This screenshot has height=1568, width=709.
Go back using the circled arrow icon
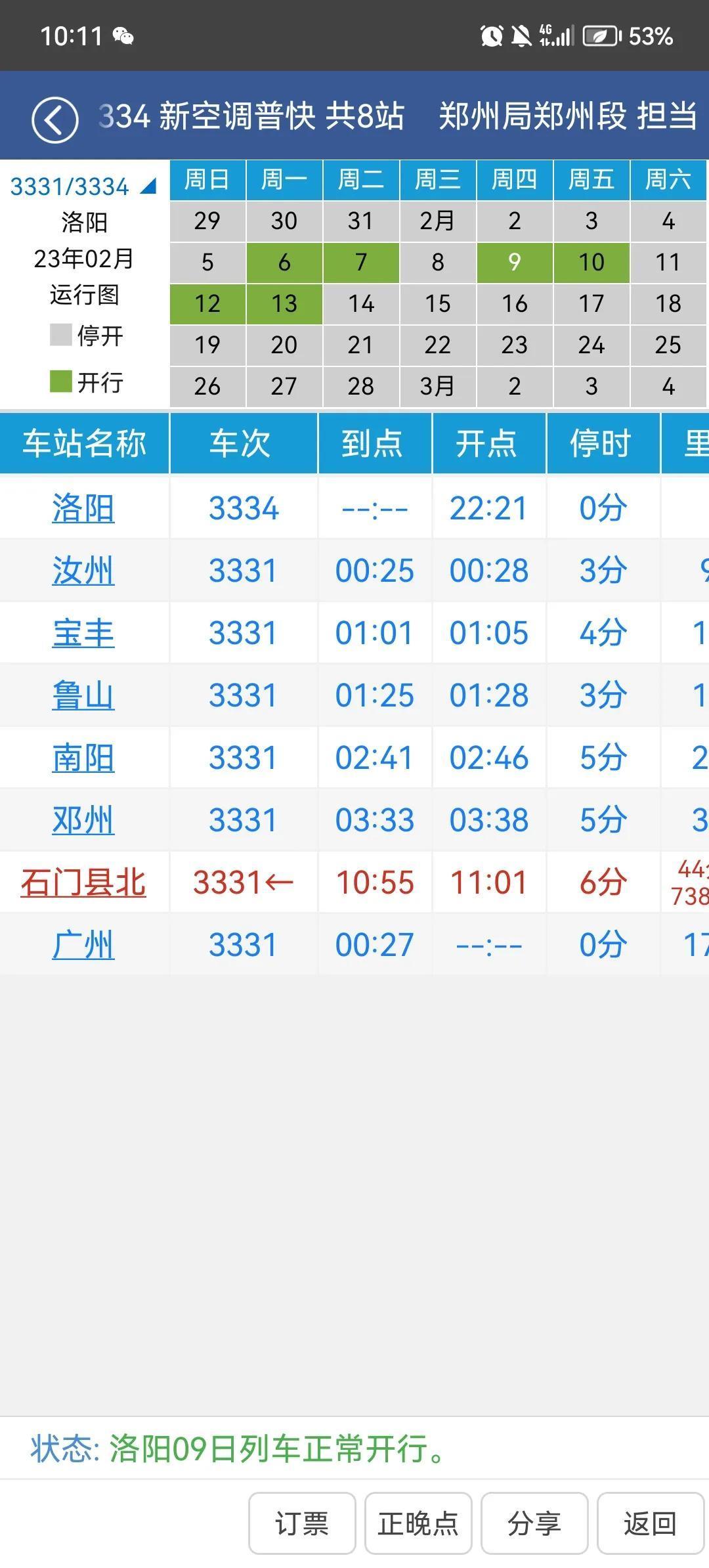click(55, 120)
